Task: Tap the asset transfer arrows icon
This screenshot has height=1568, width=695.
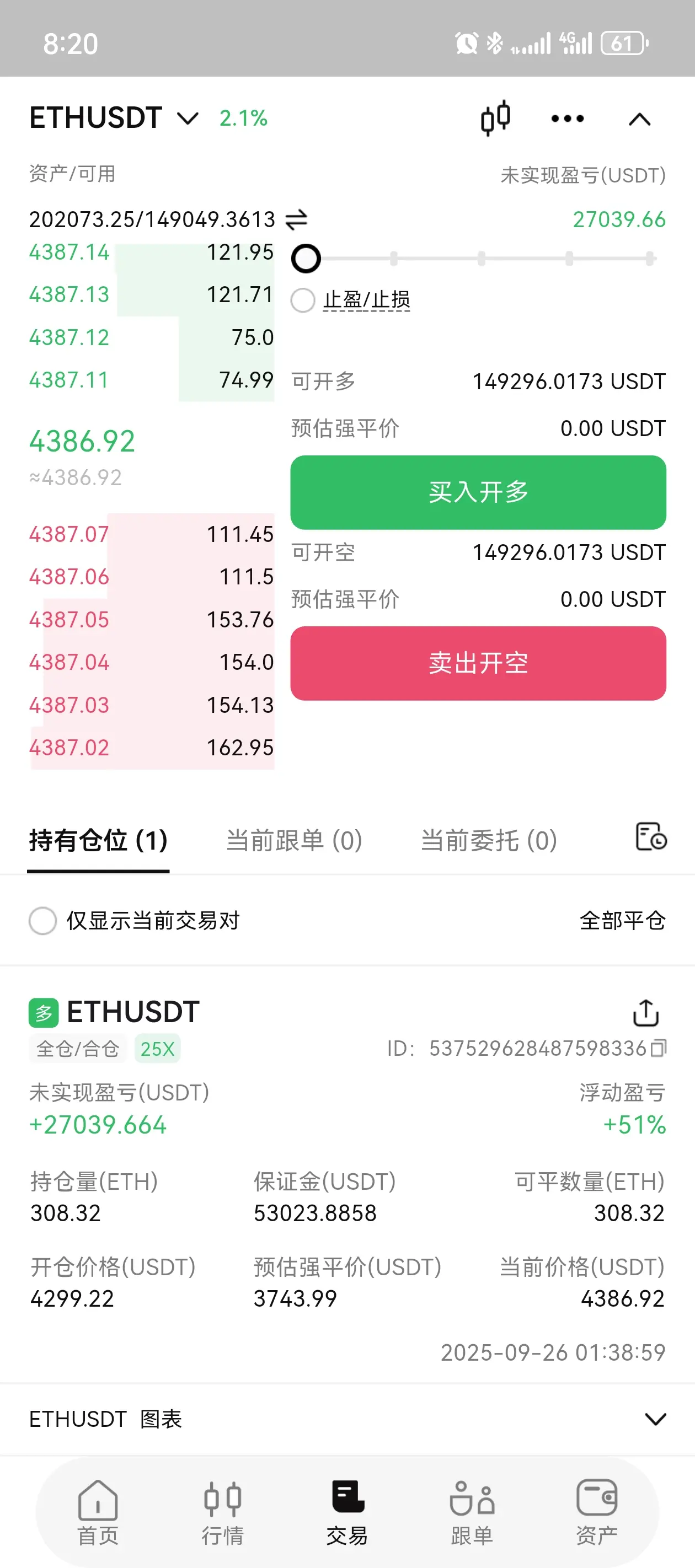Action: click(x=297, y=219)
